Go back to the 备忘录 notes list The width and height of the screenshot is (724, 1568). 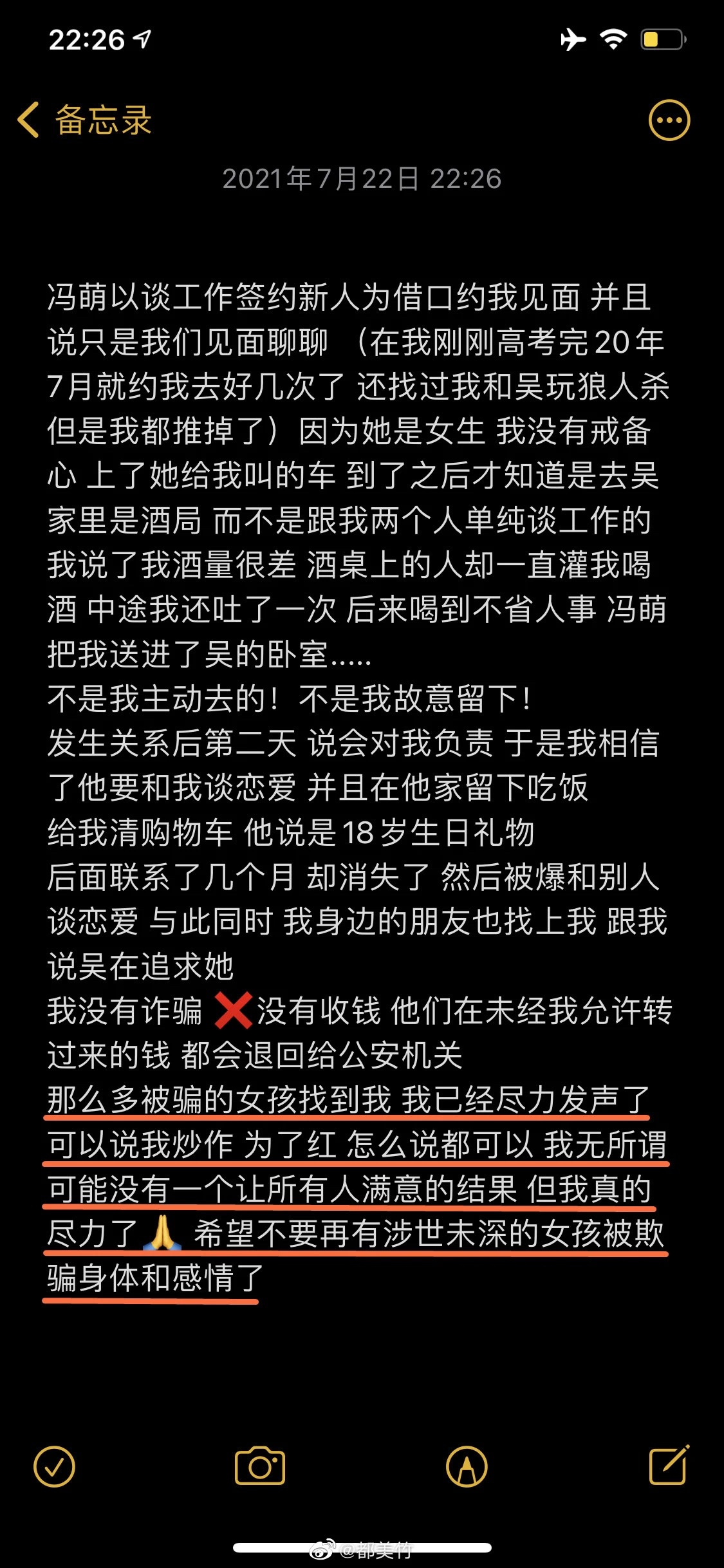tap(84, 120)
